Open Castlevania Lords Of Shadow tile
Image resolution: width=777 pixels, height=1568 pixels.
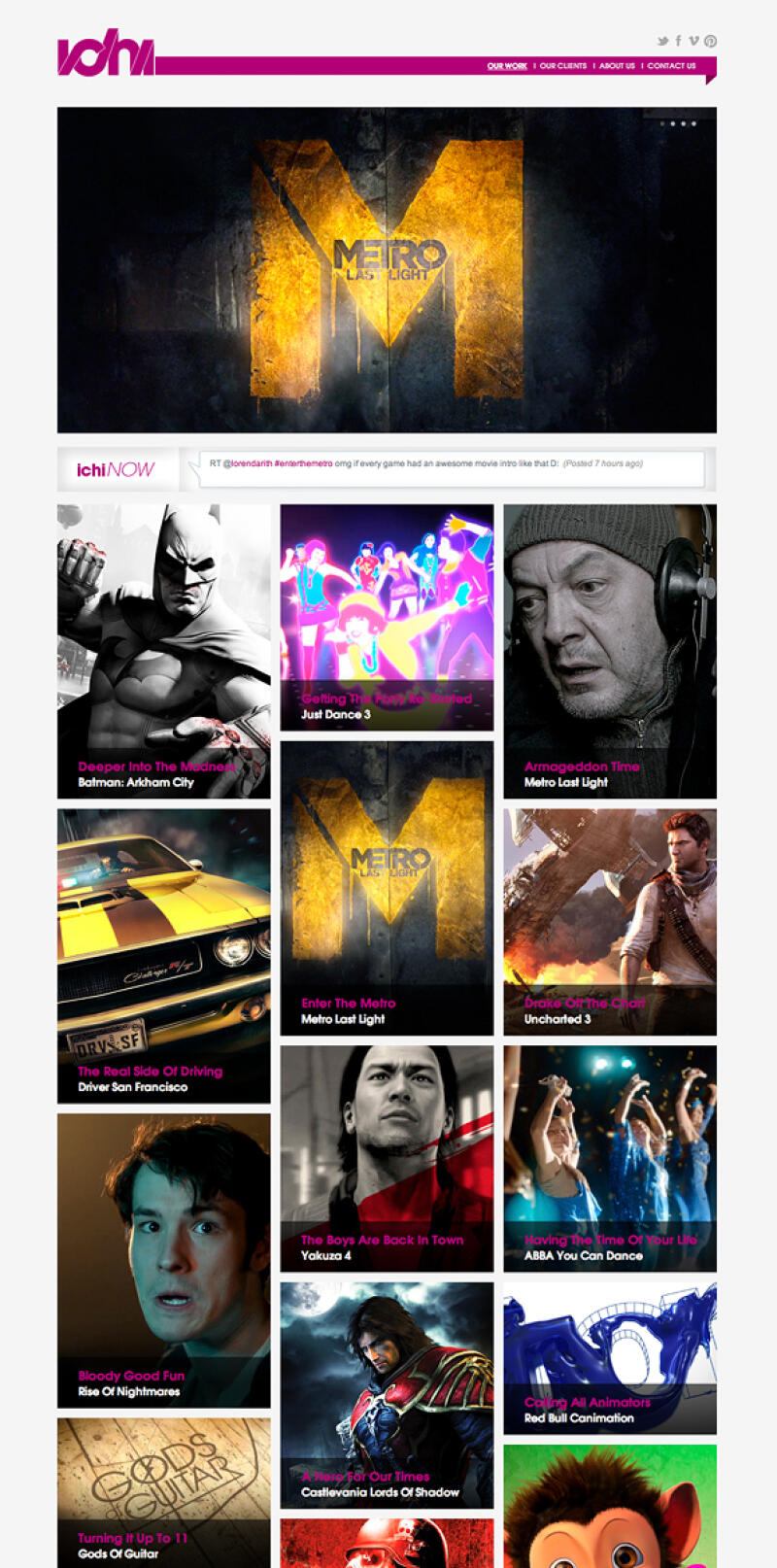point(387,1394)
